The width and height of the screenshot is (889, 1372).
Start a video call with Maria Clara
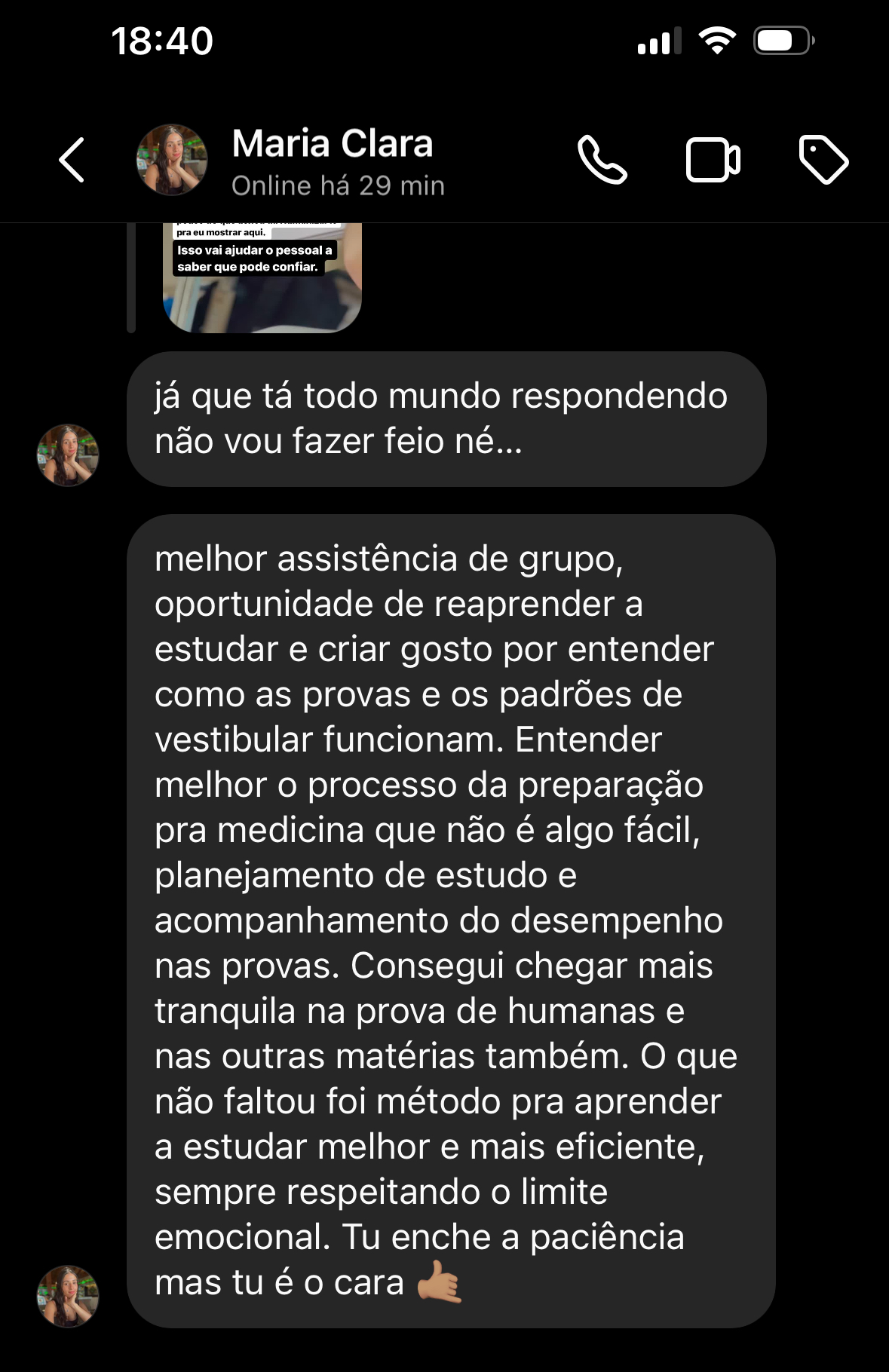click(713, 160)
